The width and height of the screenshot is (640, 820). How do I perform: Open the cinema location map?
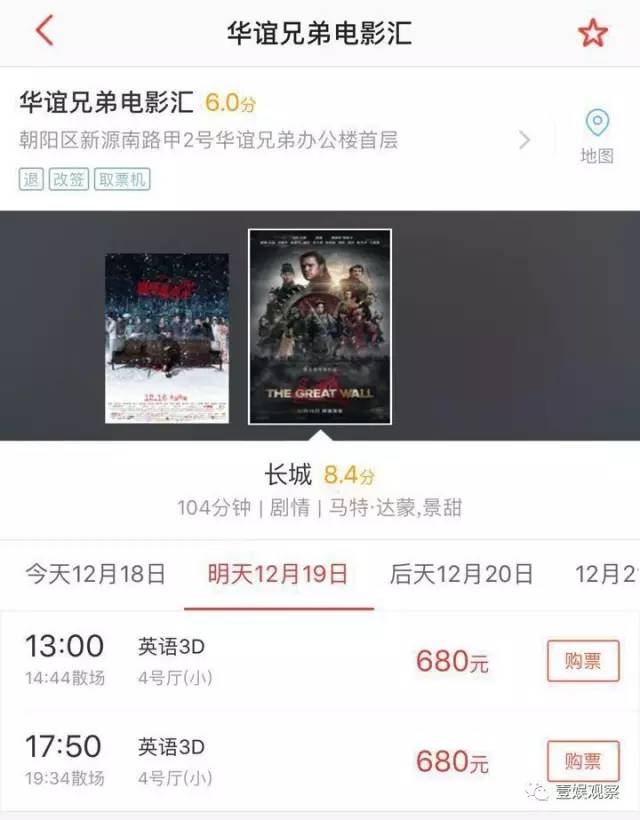(596, 136)
